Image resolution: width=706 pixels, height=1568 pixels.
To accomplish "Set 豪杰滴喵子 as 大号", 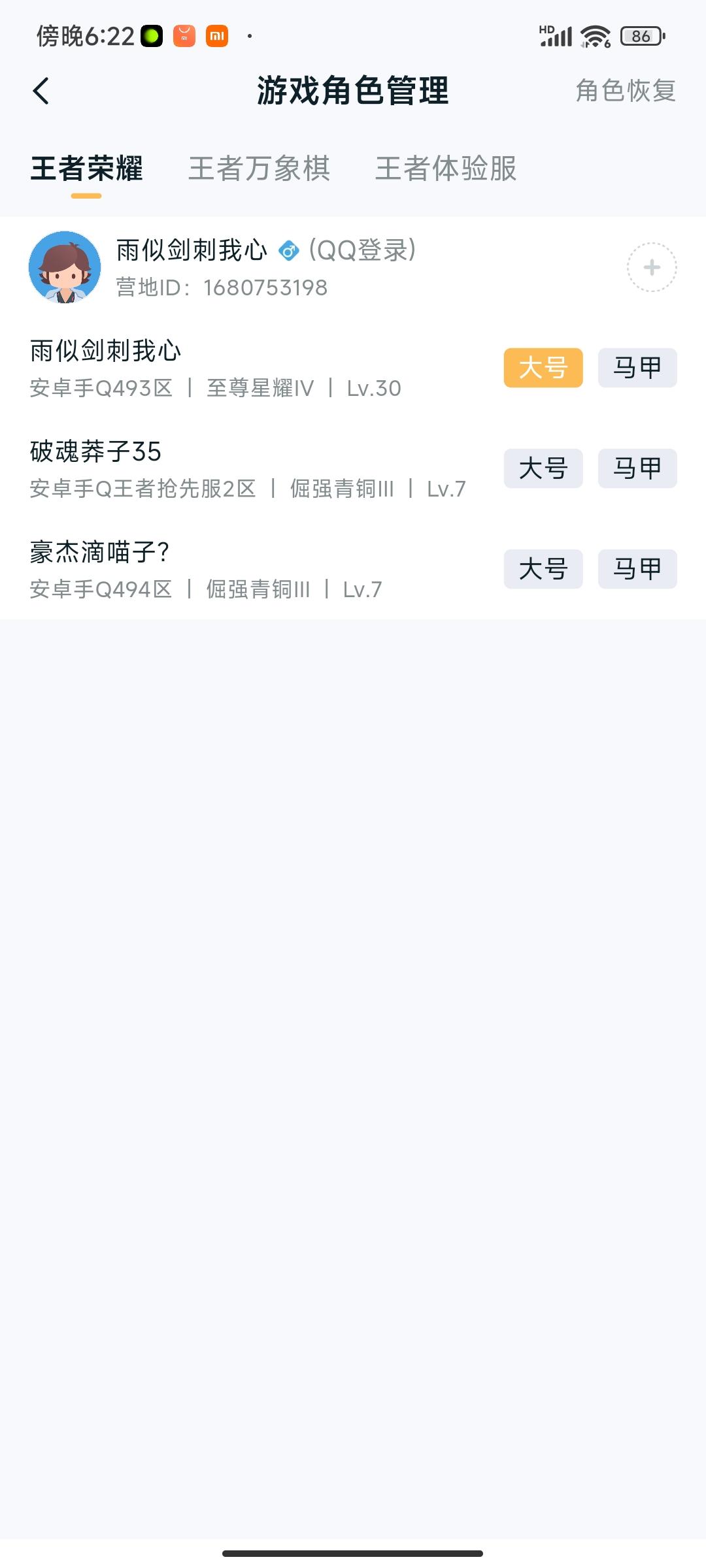I will click(543, 569).
